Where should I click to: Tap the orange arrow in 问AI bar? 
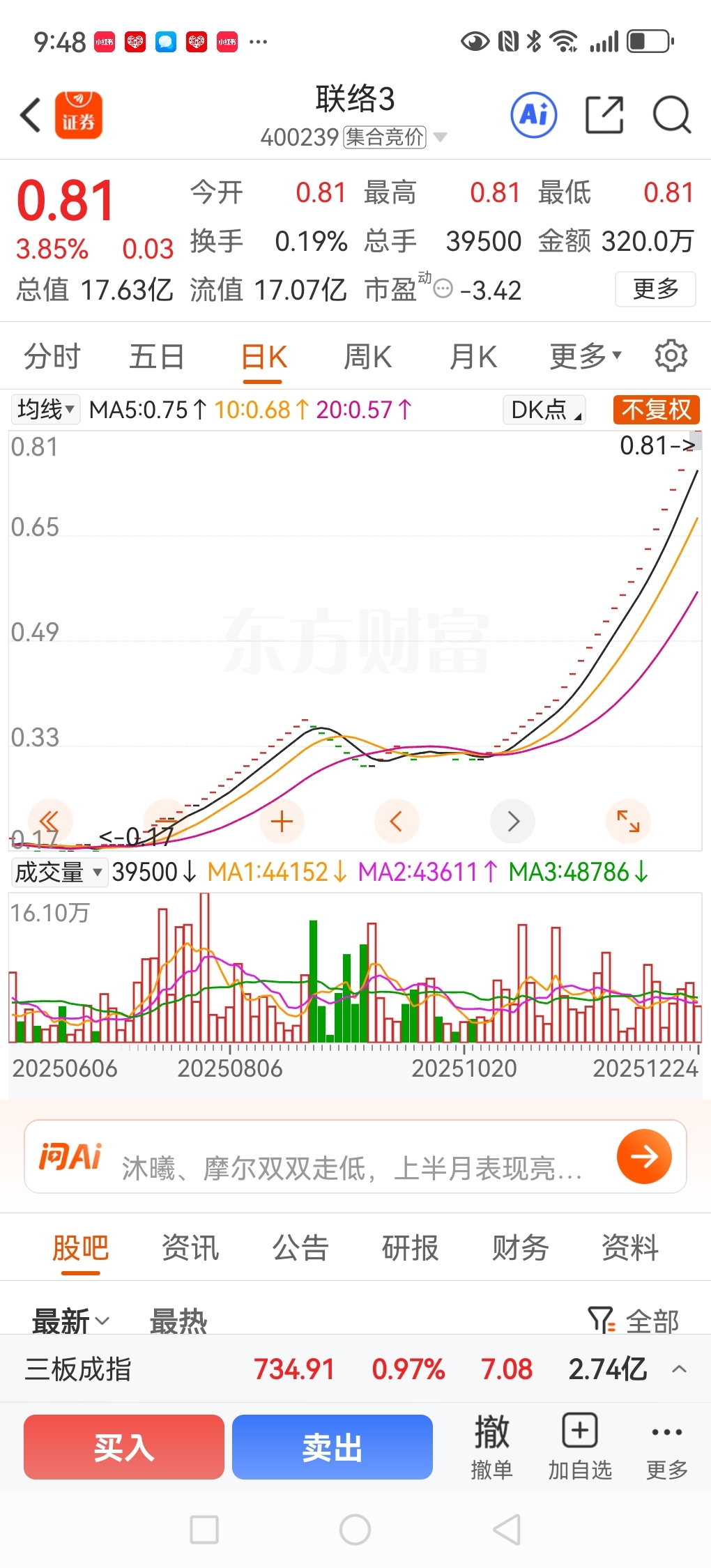point(644,1157)
